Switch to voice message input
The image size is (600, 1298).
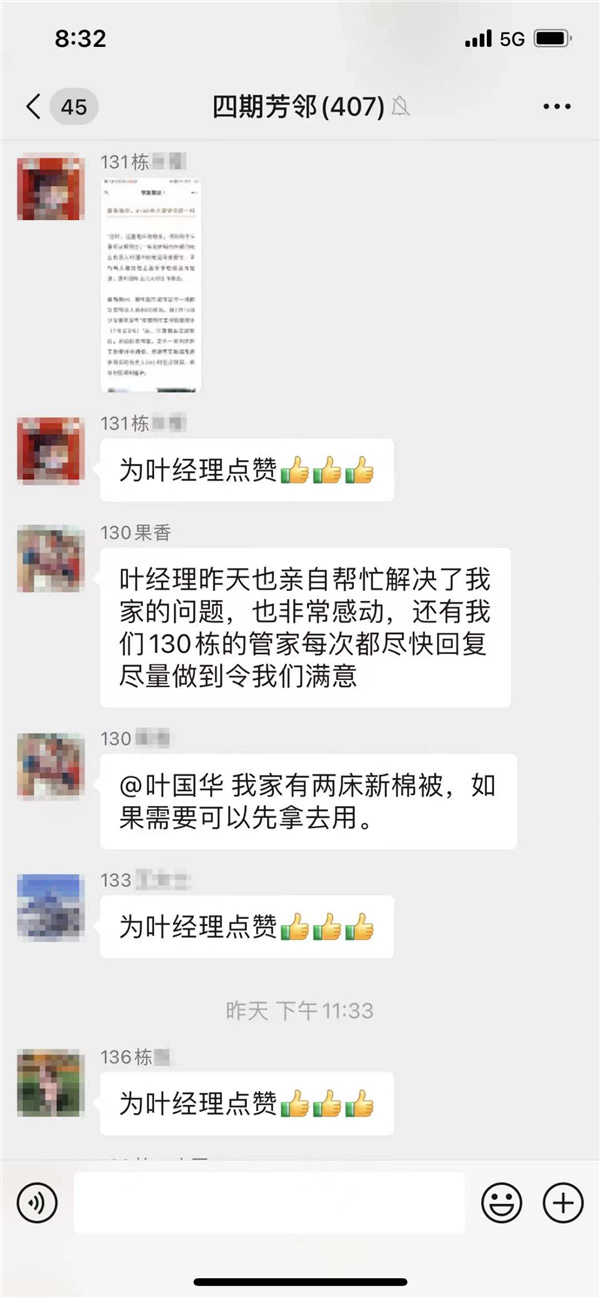click(37, 1203)
